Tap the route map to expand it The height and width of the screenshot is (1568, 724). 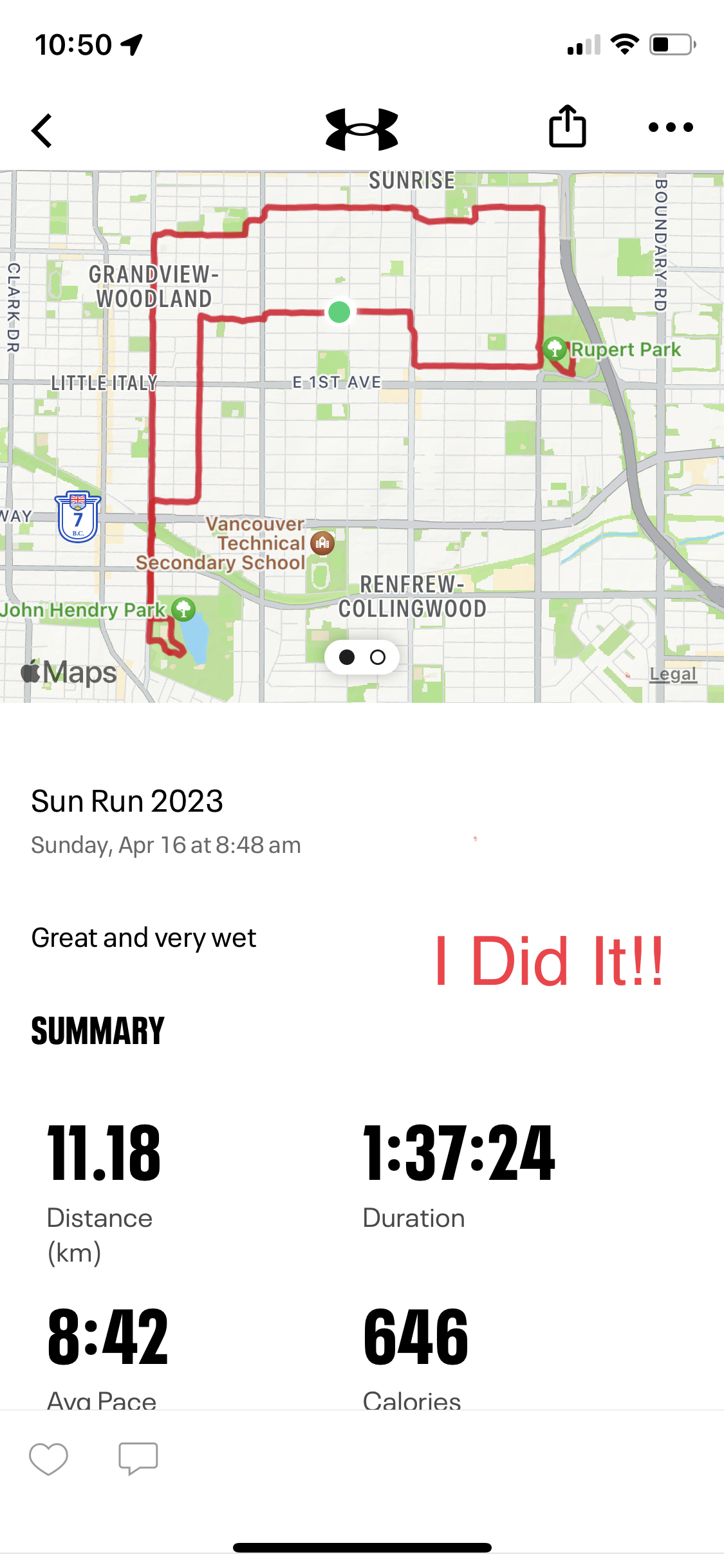(362, 436)
